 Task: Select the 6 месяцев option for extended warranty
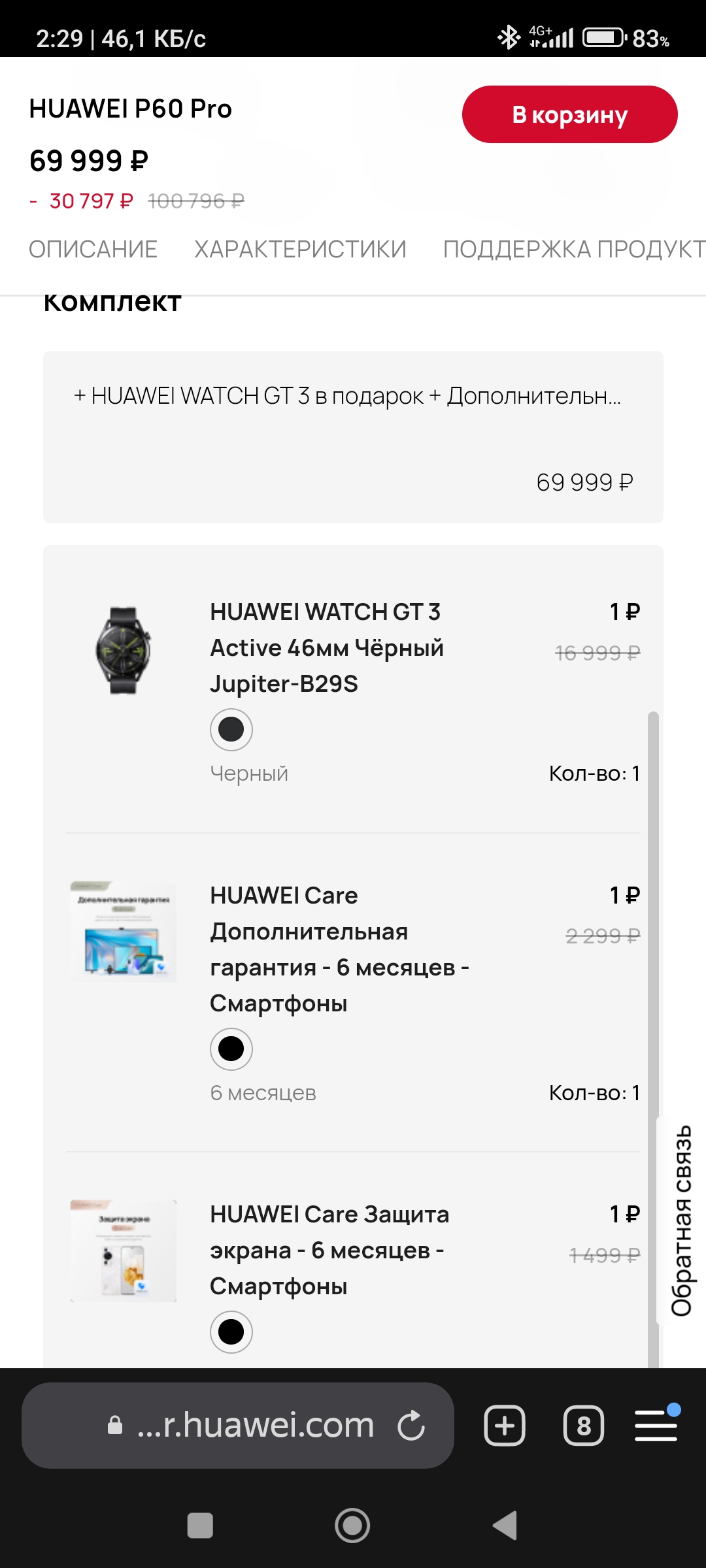click(x=231, y=1049)
